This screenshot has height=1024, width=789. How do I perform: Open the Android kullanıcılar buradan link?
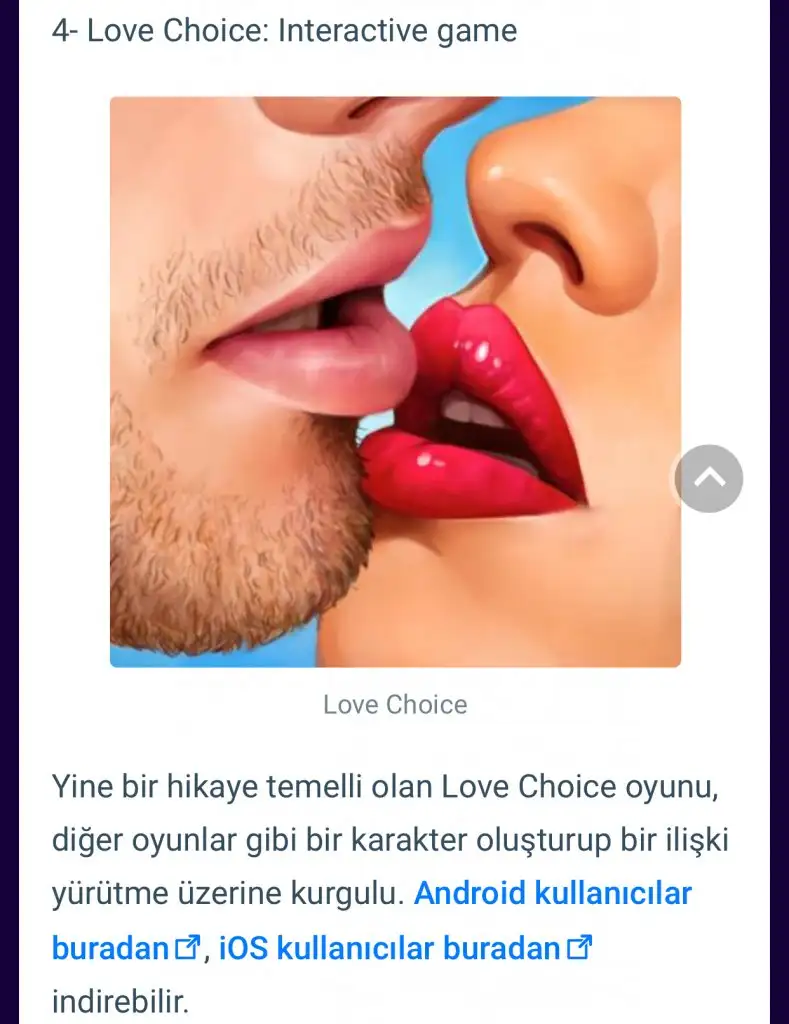pyautogui.click(x=552, y=893)
